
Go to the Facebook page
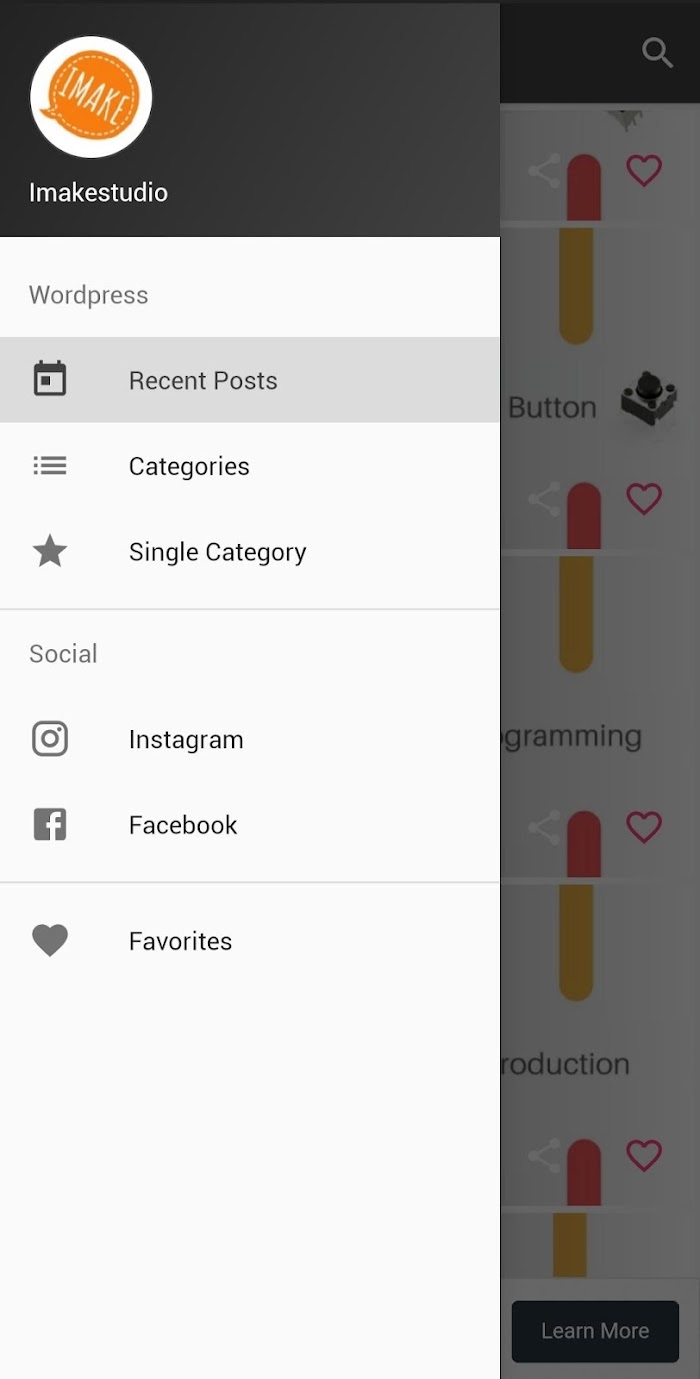pos(250,825)
